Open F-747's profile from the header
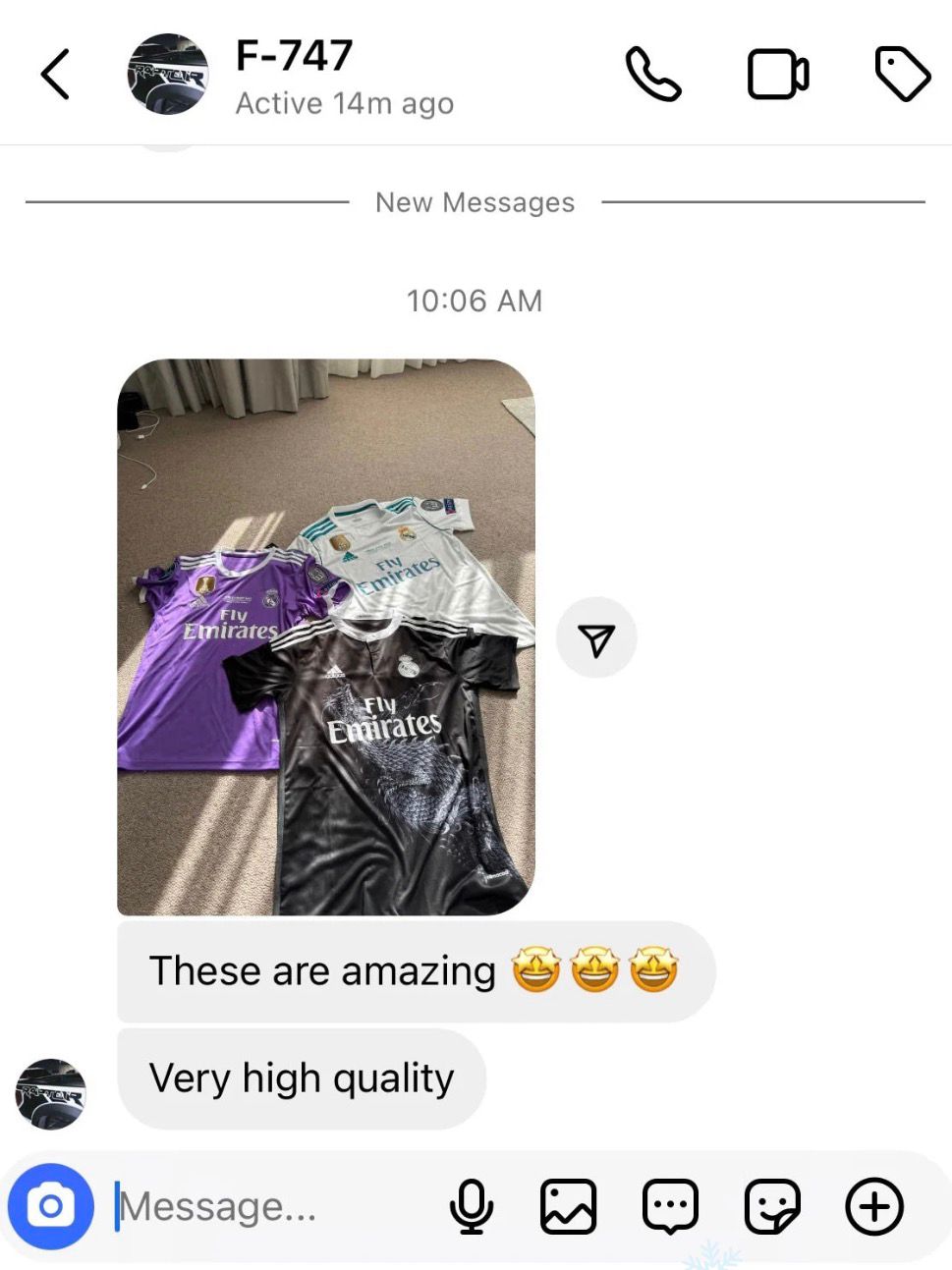The height and width of the screenshot is (1270, 952). click(294, 75)
